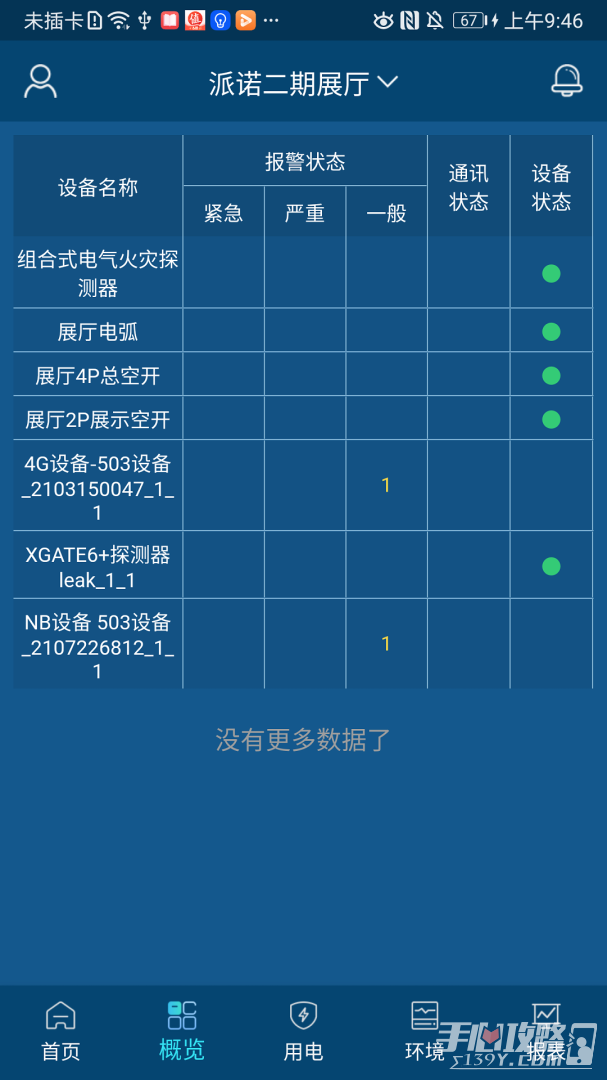Expand the 派诺二期展厅 site dropdown
This screenshot has height=1080, width=607.
coord(303,83)
